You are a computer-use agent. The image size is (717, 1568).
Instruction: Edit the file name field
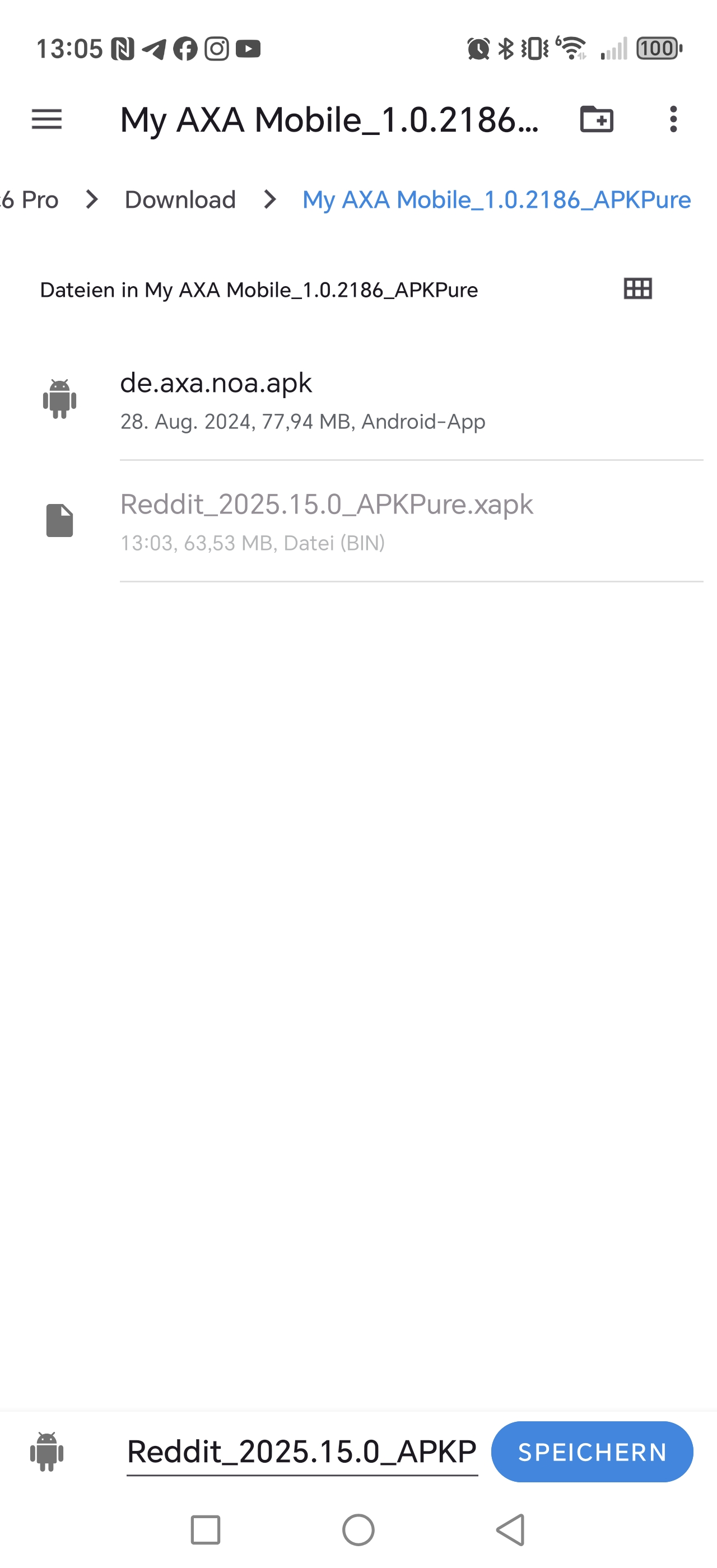click(x=302, y=1452)
